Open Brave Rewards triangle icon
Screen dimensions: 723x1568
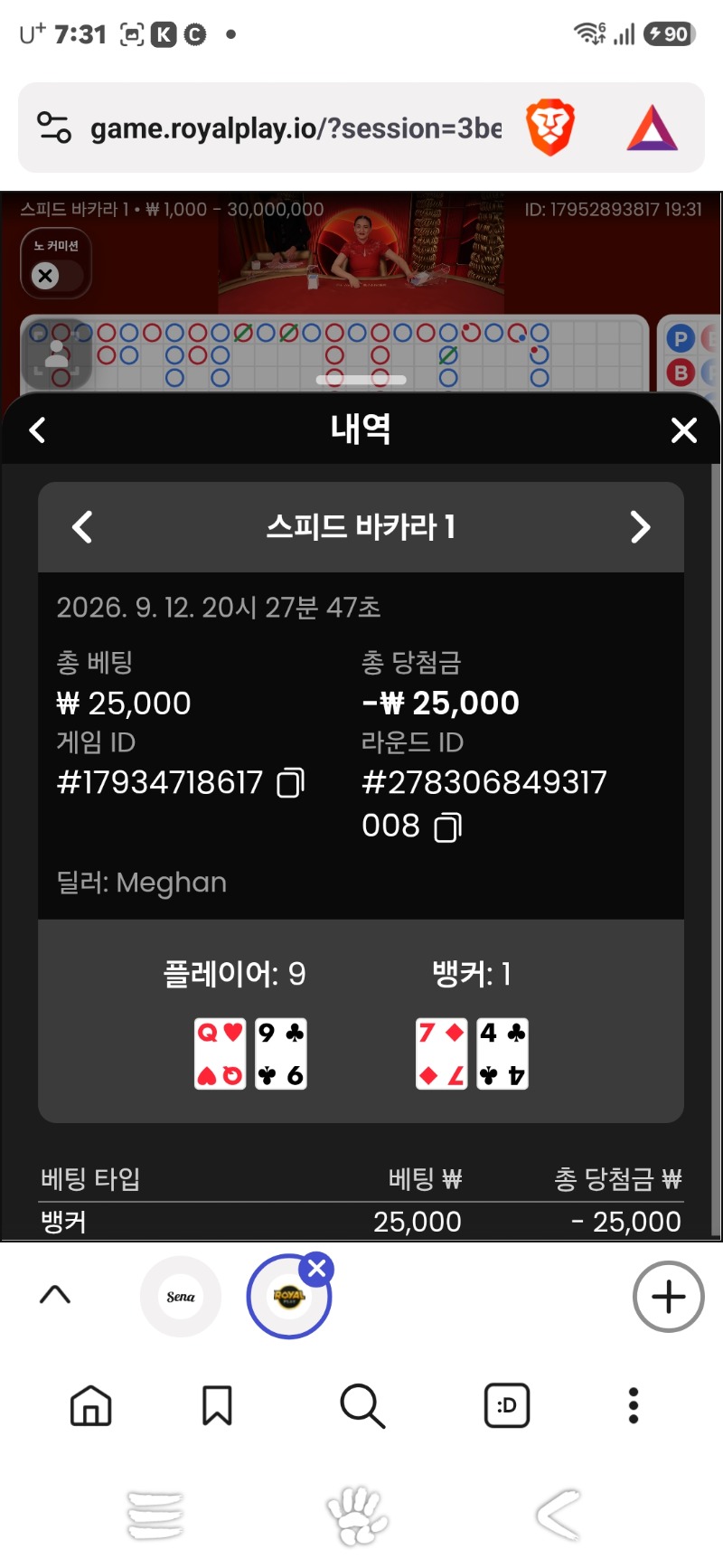(x=652, y=128)
